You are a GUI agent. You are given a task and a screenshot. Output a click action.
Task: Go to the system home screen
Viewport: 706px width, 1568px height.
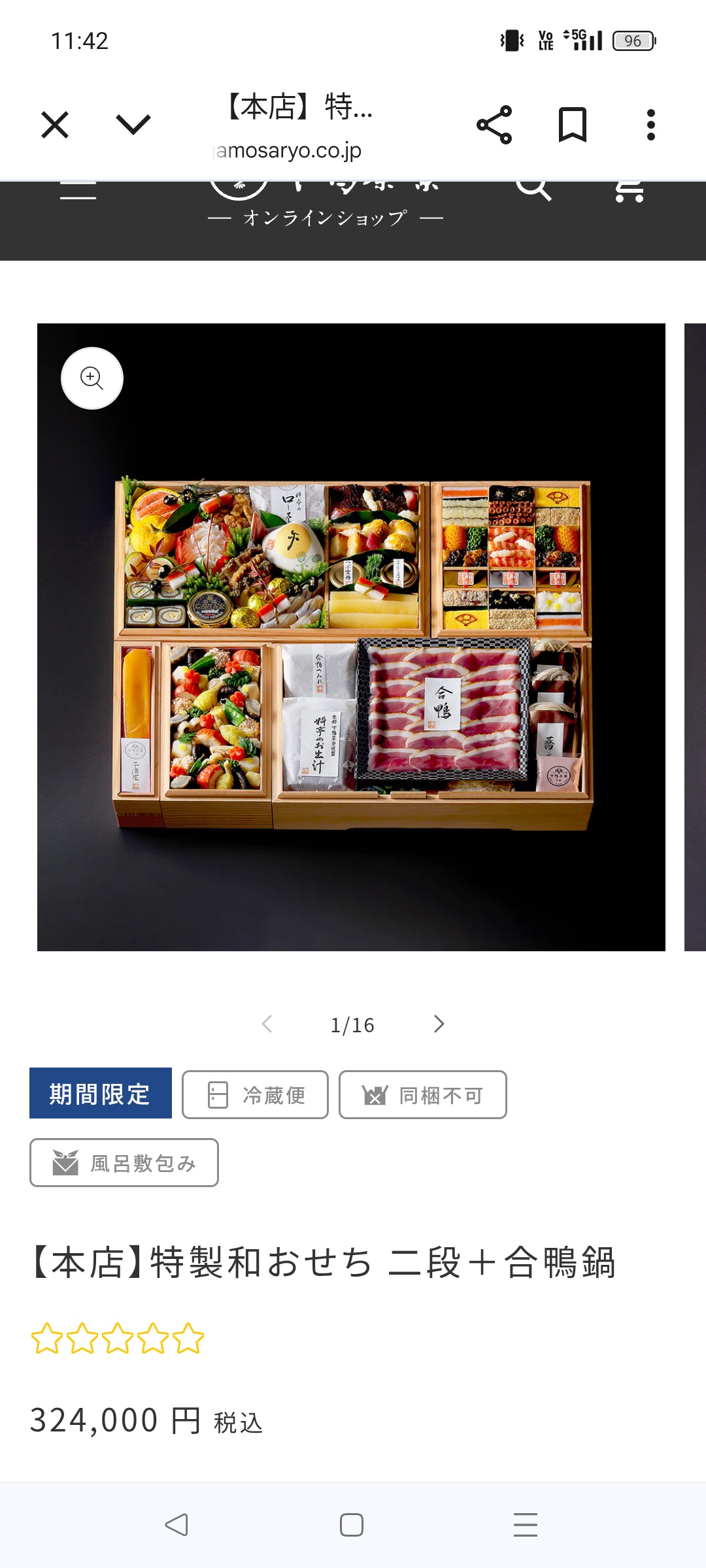pyautogui.click(x=352, y=1525)
